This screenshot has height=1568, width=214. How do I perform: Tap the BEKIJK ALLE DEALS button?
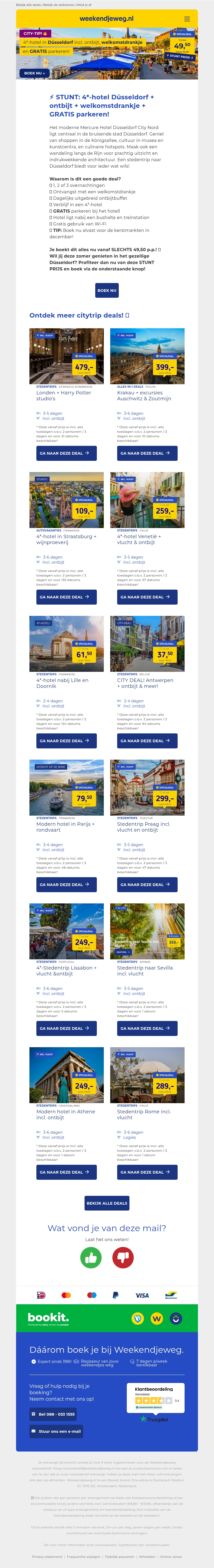pyautogui.click(x=107, y=1203)
